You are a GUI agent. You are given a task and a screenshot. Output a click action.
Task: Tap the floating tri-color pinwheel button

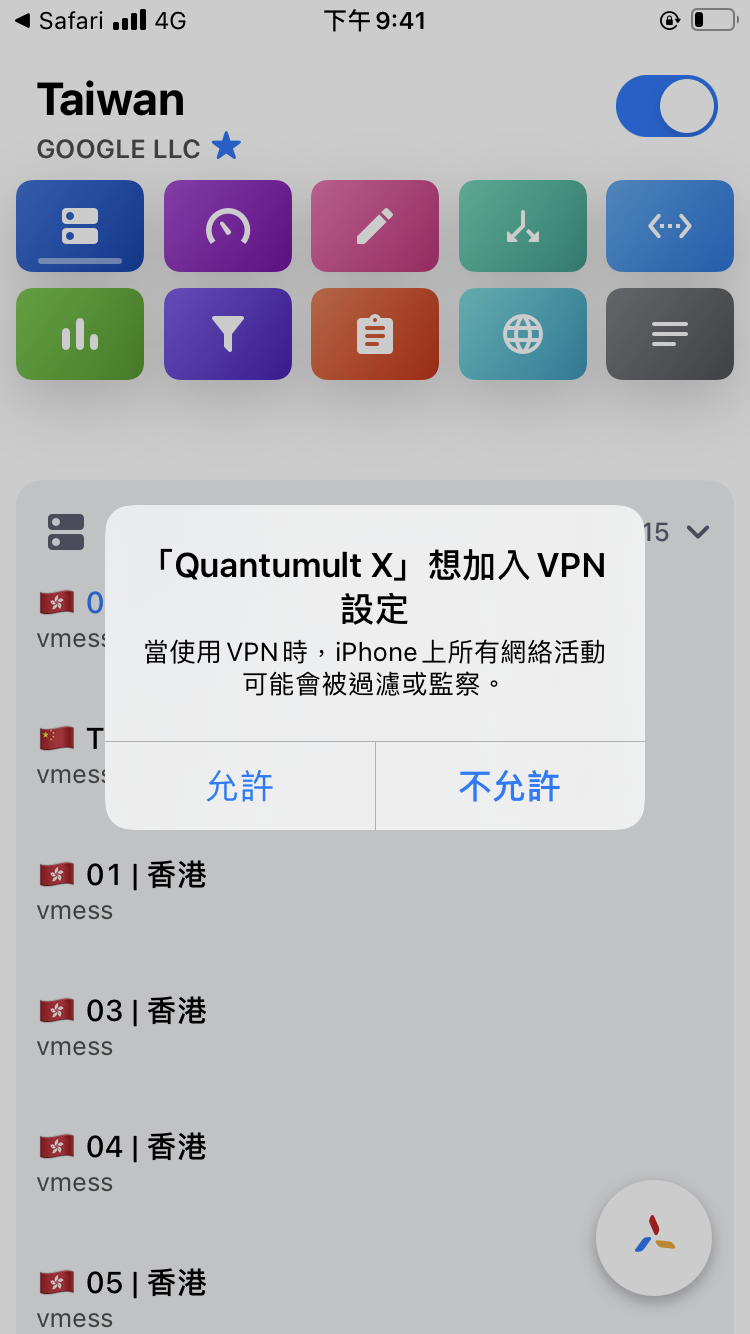654,1238
